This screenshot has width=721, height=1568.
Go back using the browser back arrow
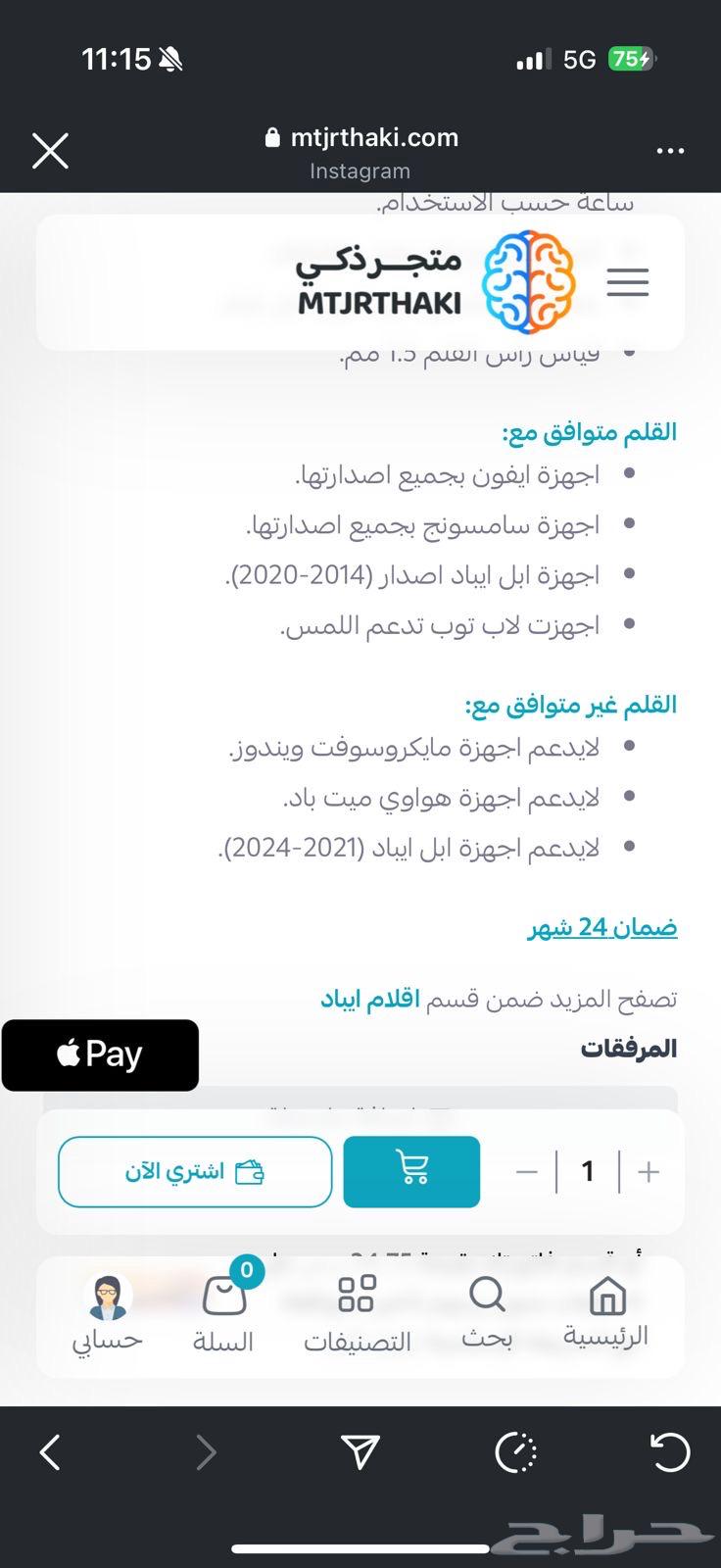click(50, 1453)
